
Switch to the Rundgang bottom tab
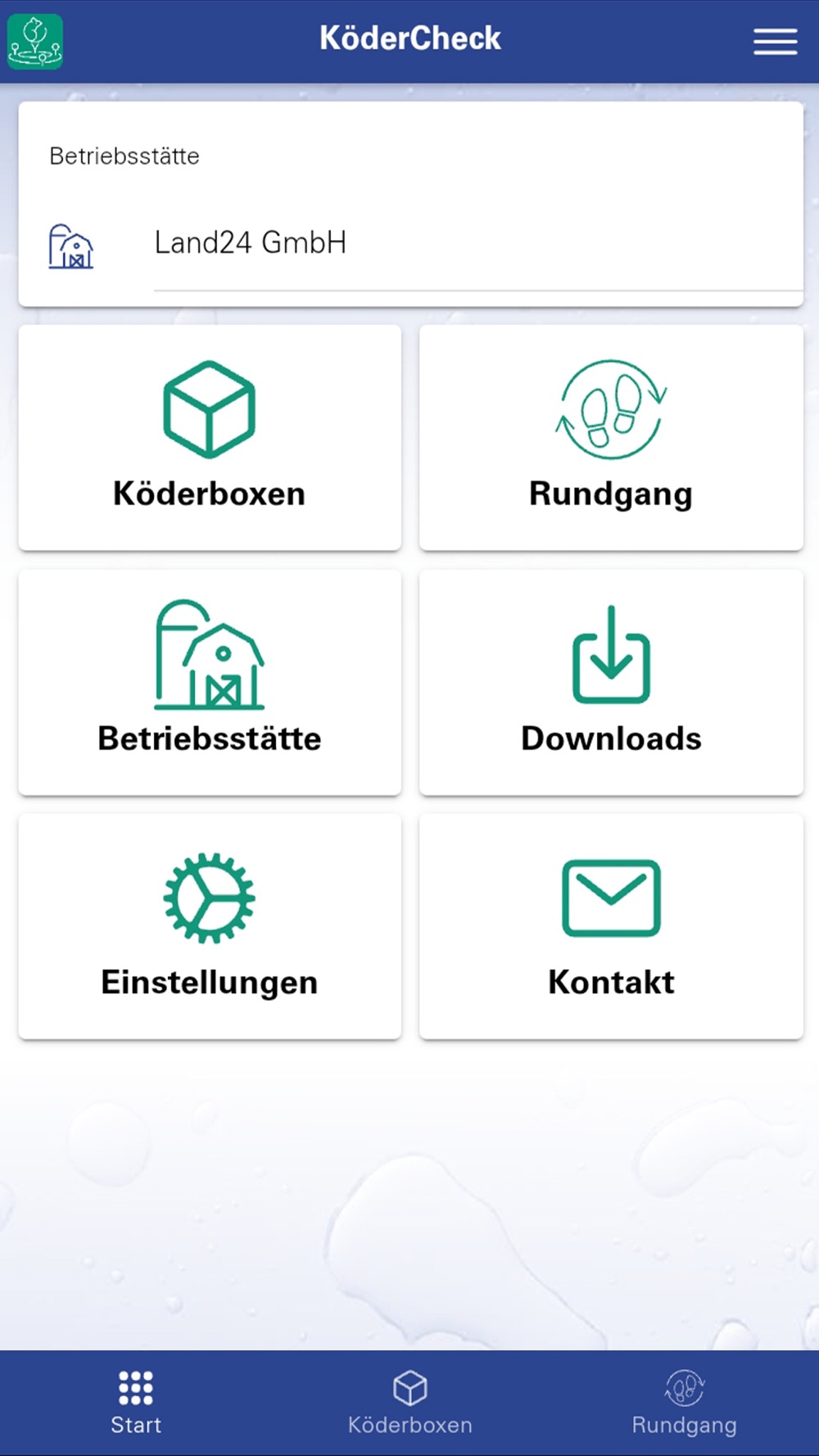pos(684,1403)
